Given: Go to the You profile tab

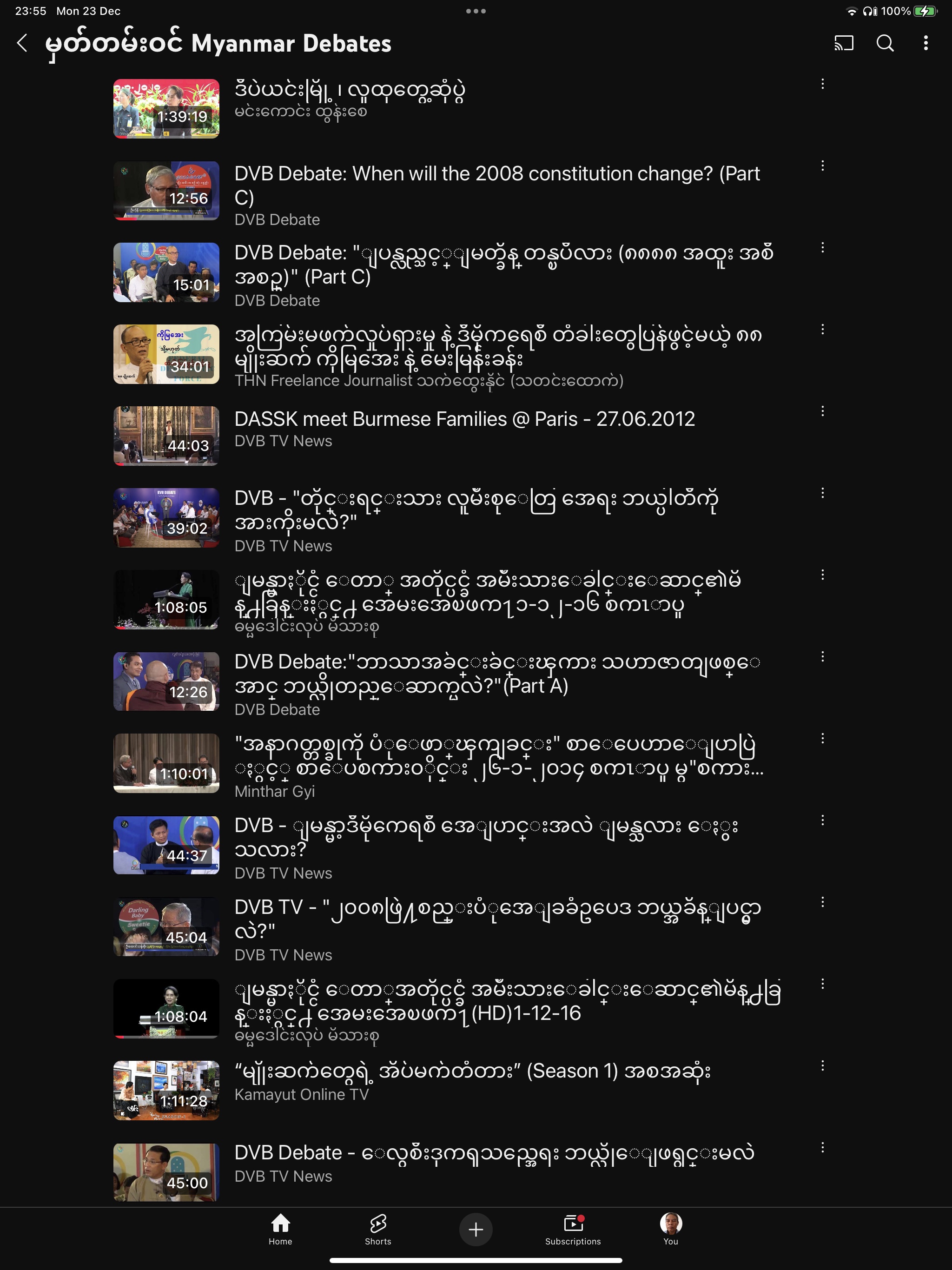Looking at the screenshot, I should coord(670,1229).
